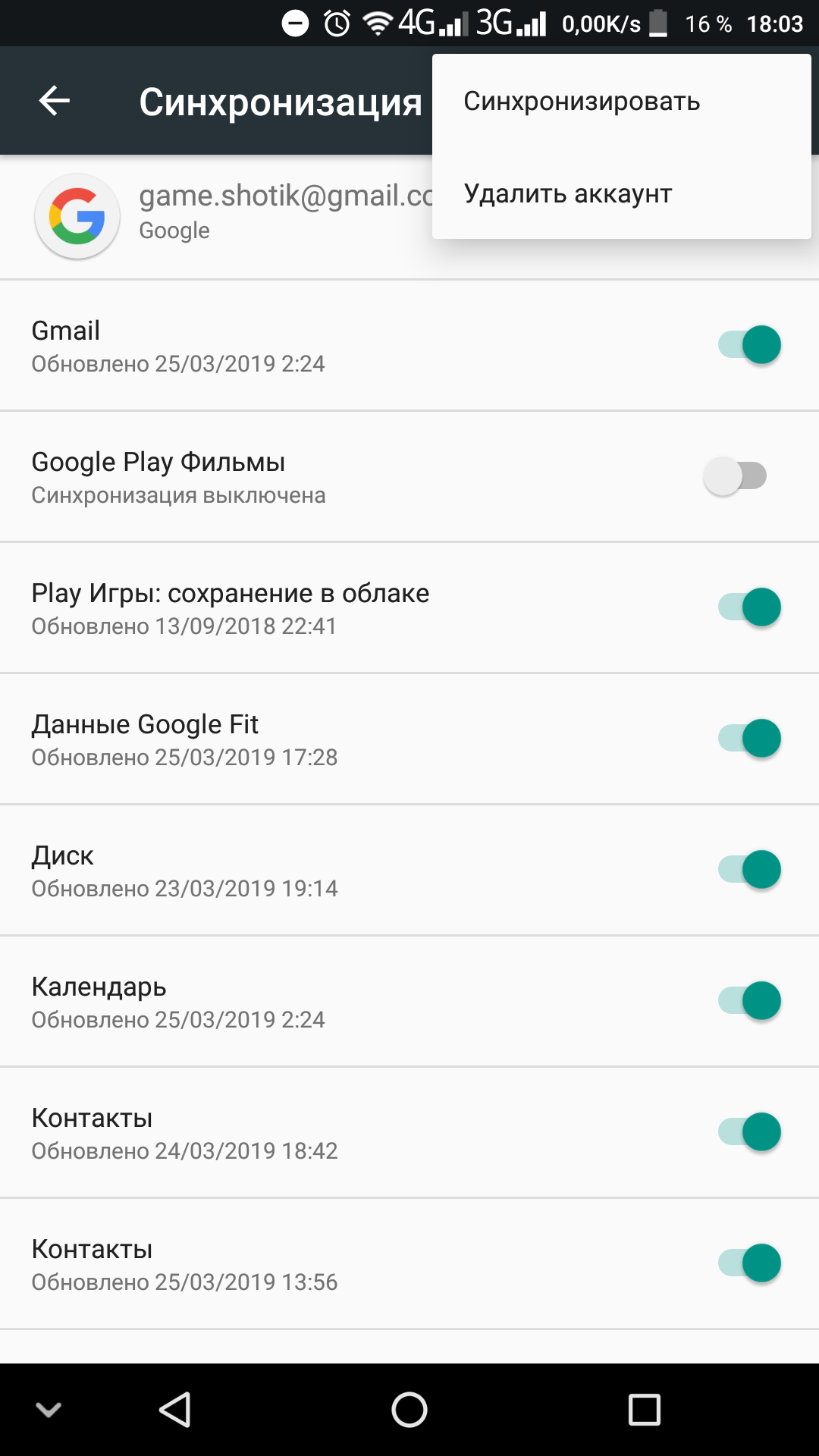Switch off Диск sync
The height and width of the screenshot is (1456, 819).
pyautogui.click(x=749, y=870)
